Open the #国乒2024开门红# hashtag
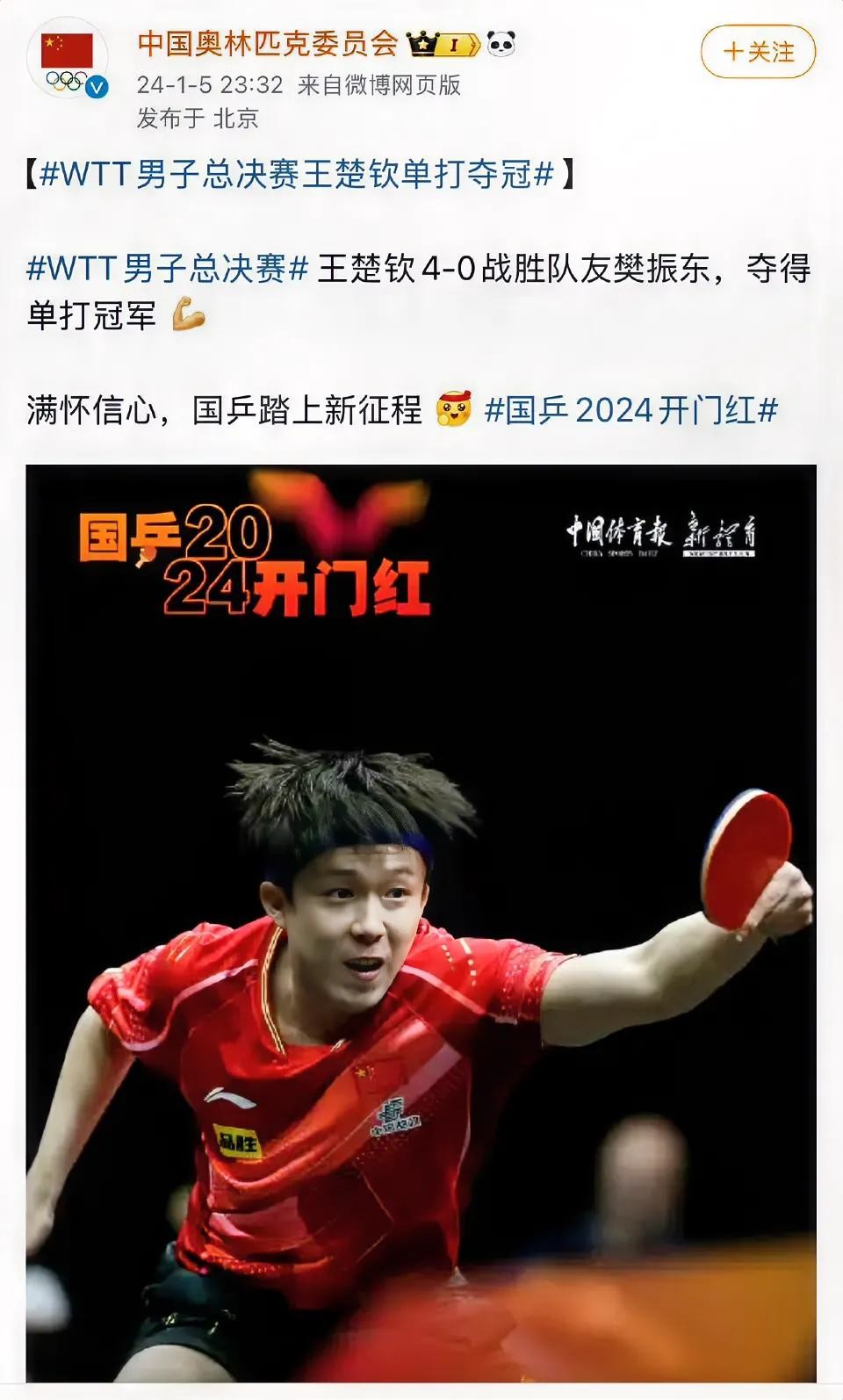Screen dimensions: 843x1400 tap(630, 410)
